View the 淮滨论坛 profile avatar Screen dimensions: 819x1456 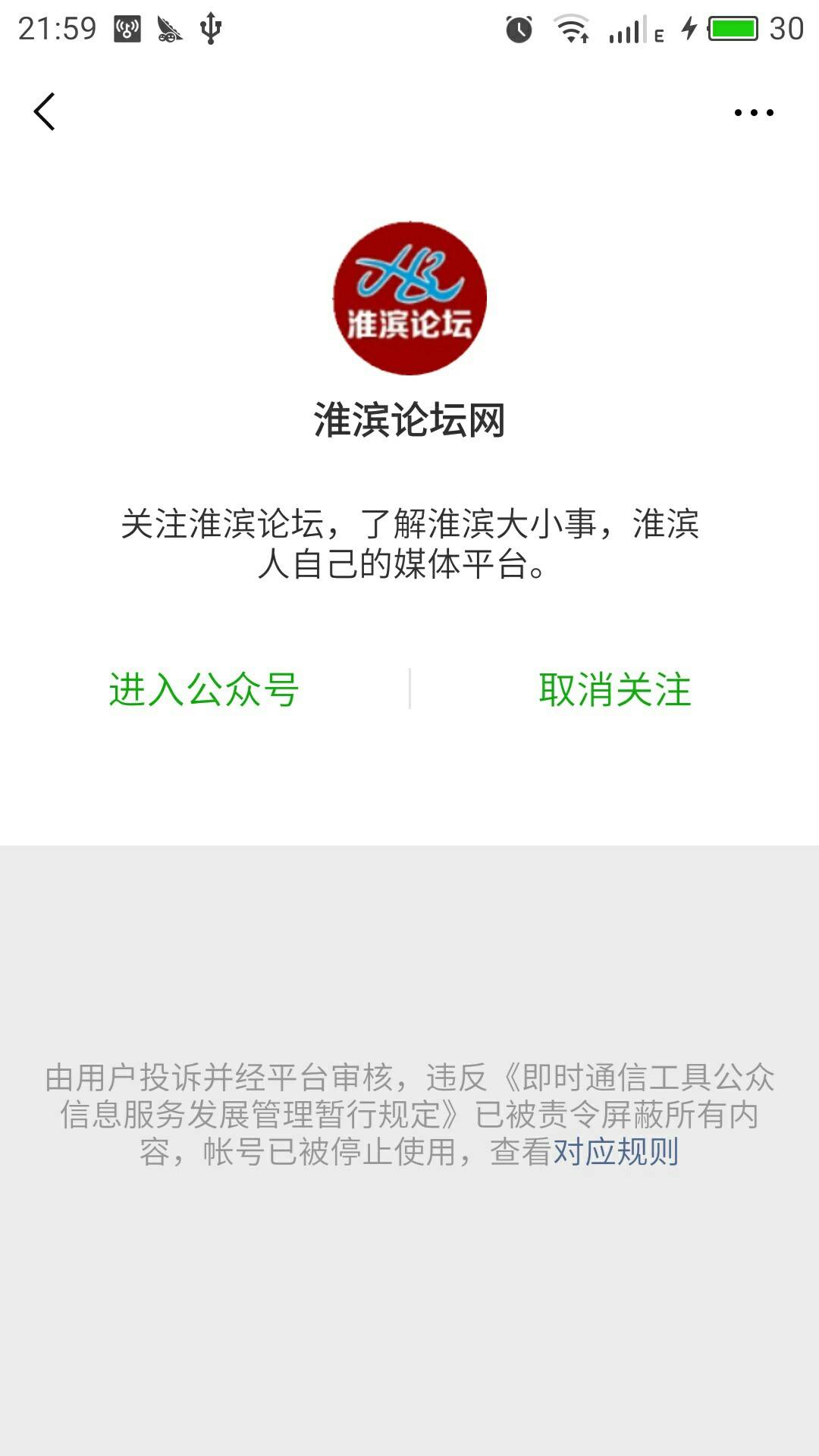coord(409,298)
